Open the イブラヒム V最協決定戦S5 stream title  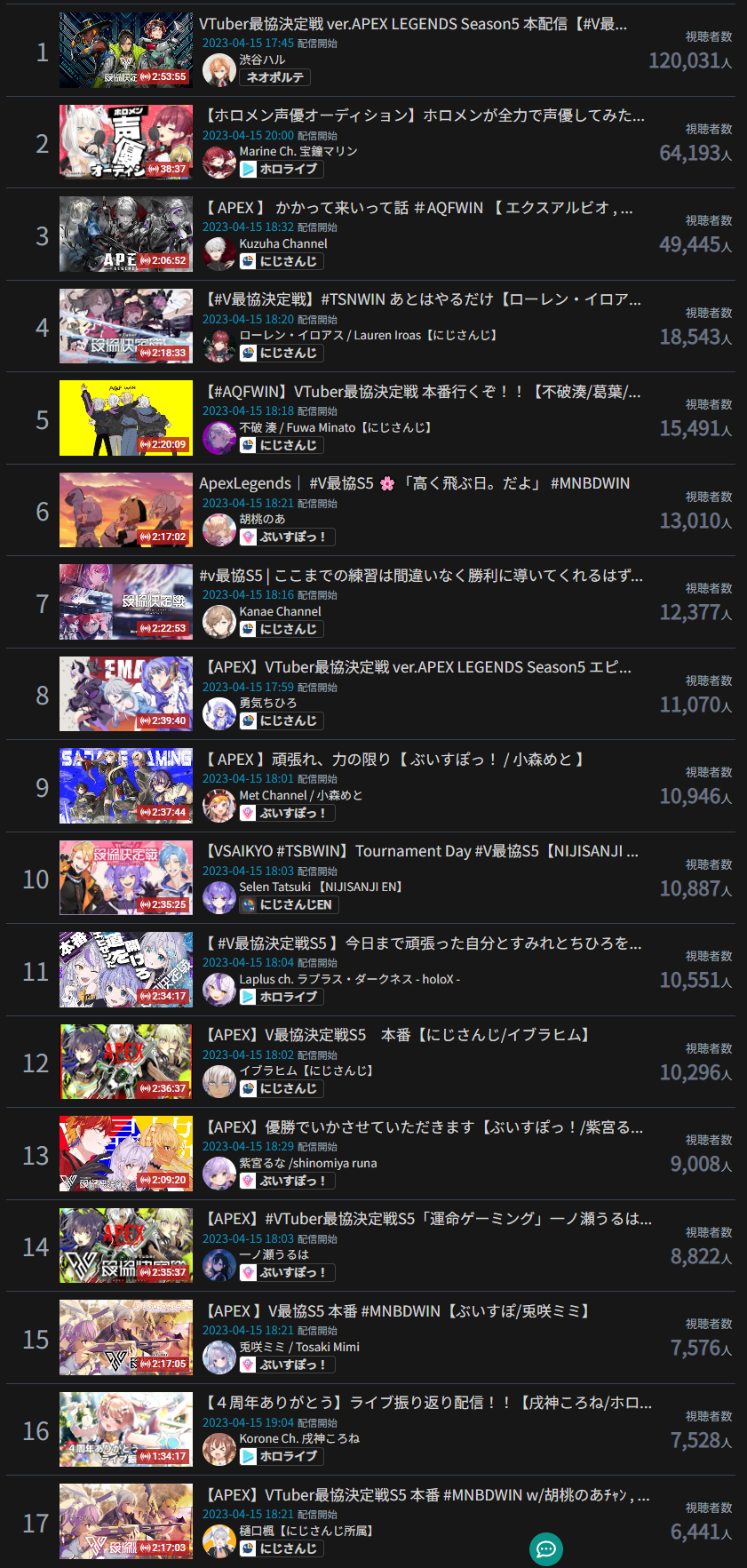click(397, 1035)
